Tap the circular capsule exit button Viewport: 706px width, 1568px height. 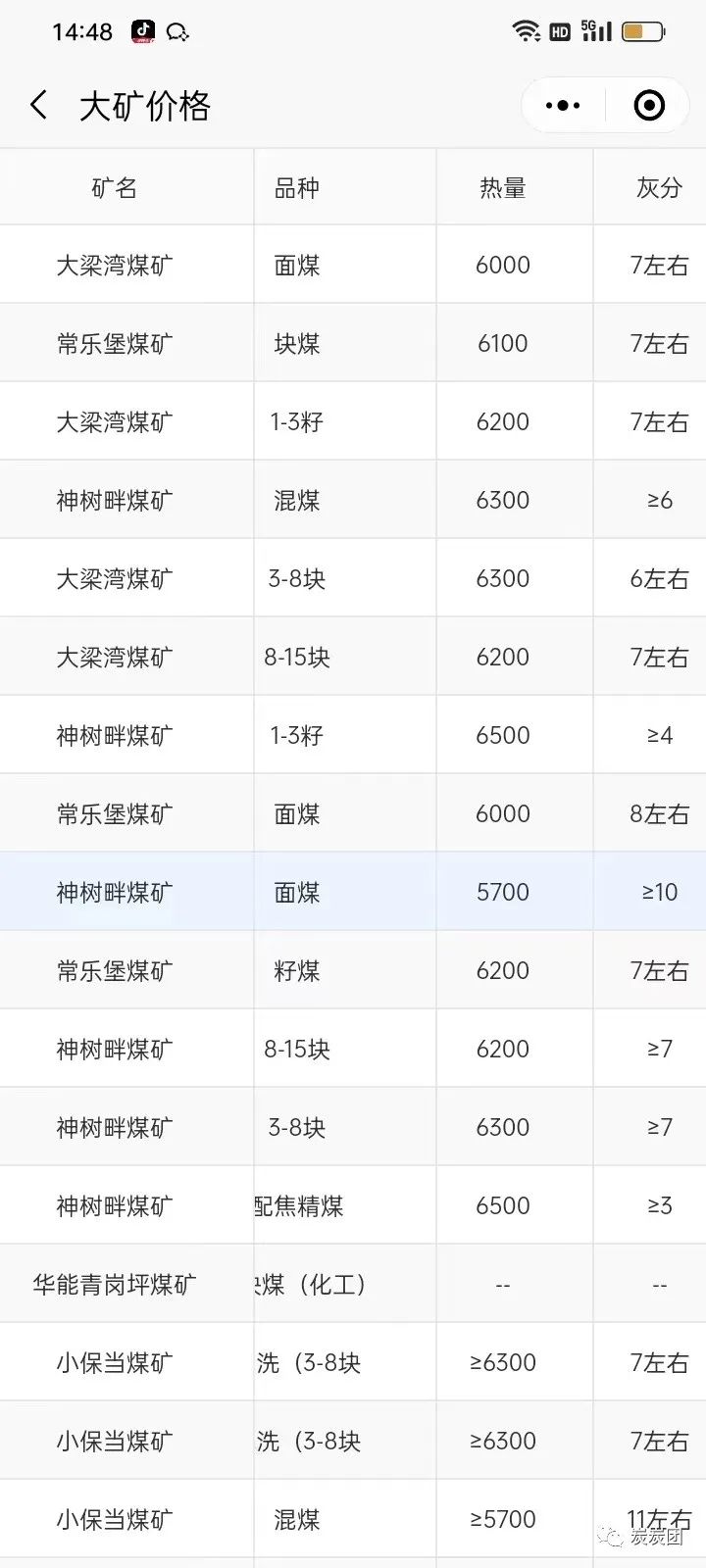coord(649,105)
